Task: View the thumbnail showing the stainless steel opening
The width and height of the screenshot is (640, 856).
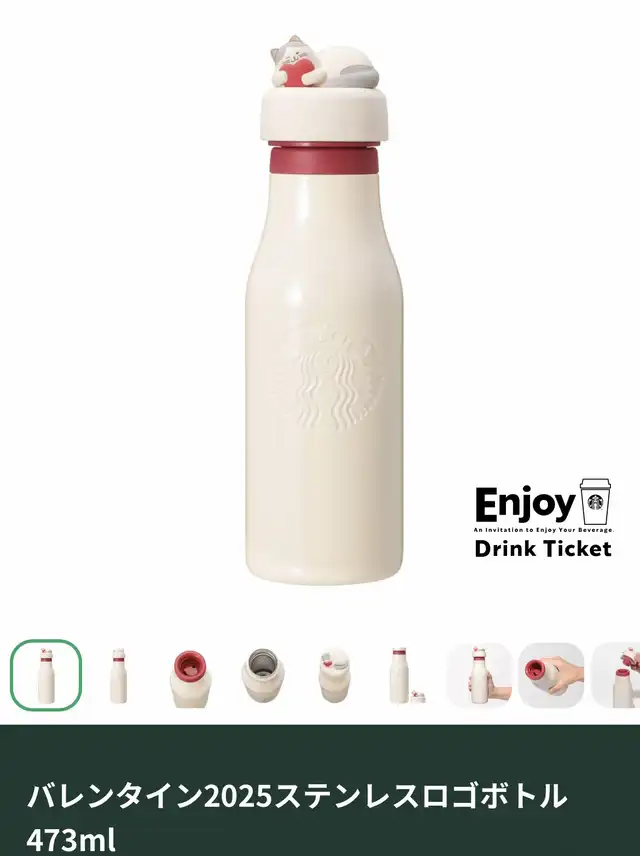Action: [x=262, y=675]
